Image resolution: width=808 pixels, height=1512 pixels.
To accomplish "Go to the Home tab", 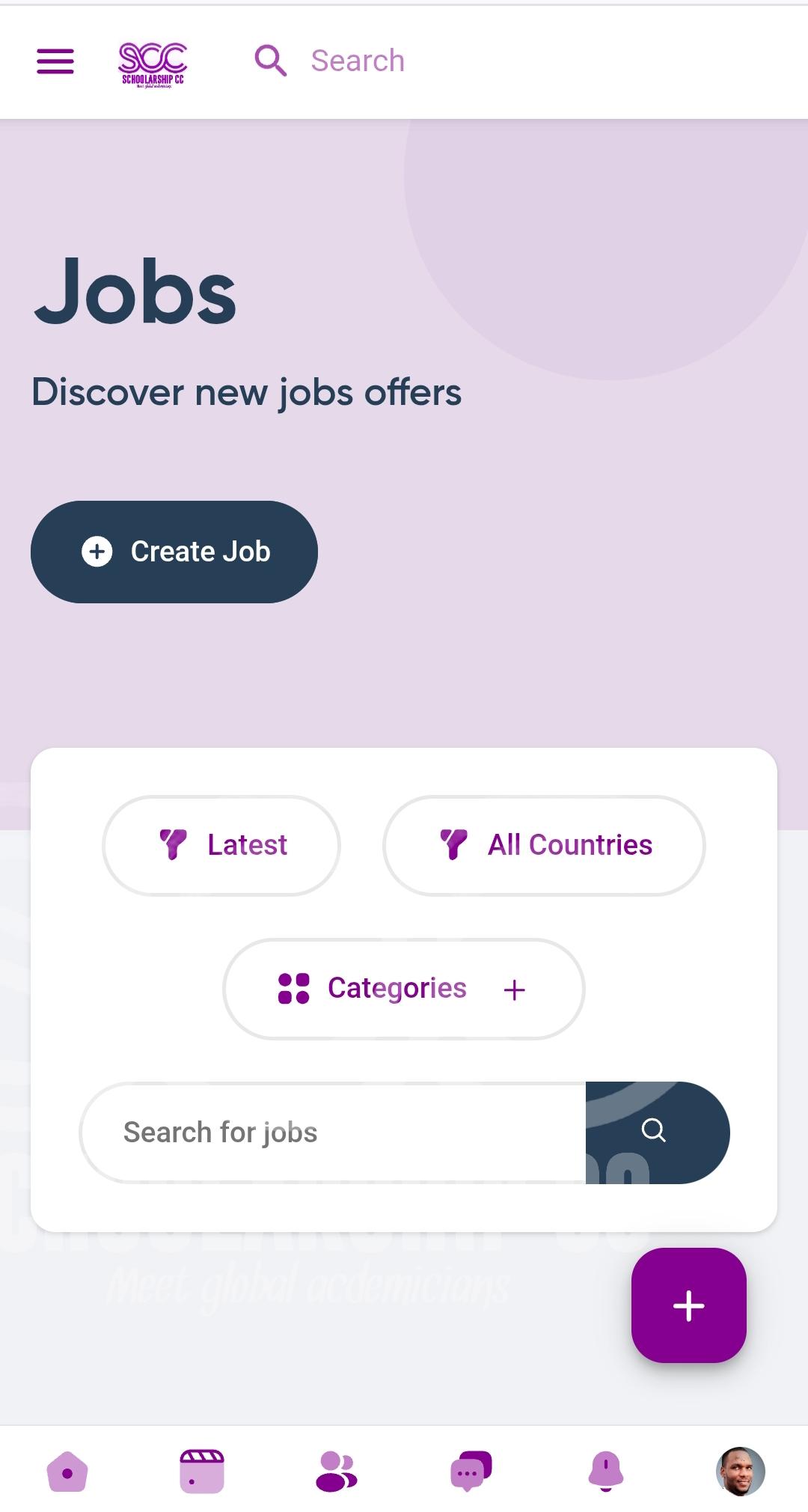I will pos(67,1472).
